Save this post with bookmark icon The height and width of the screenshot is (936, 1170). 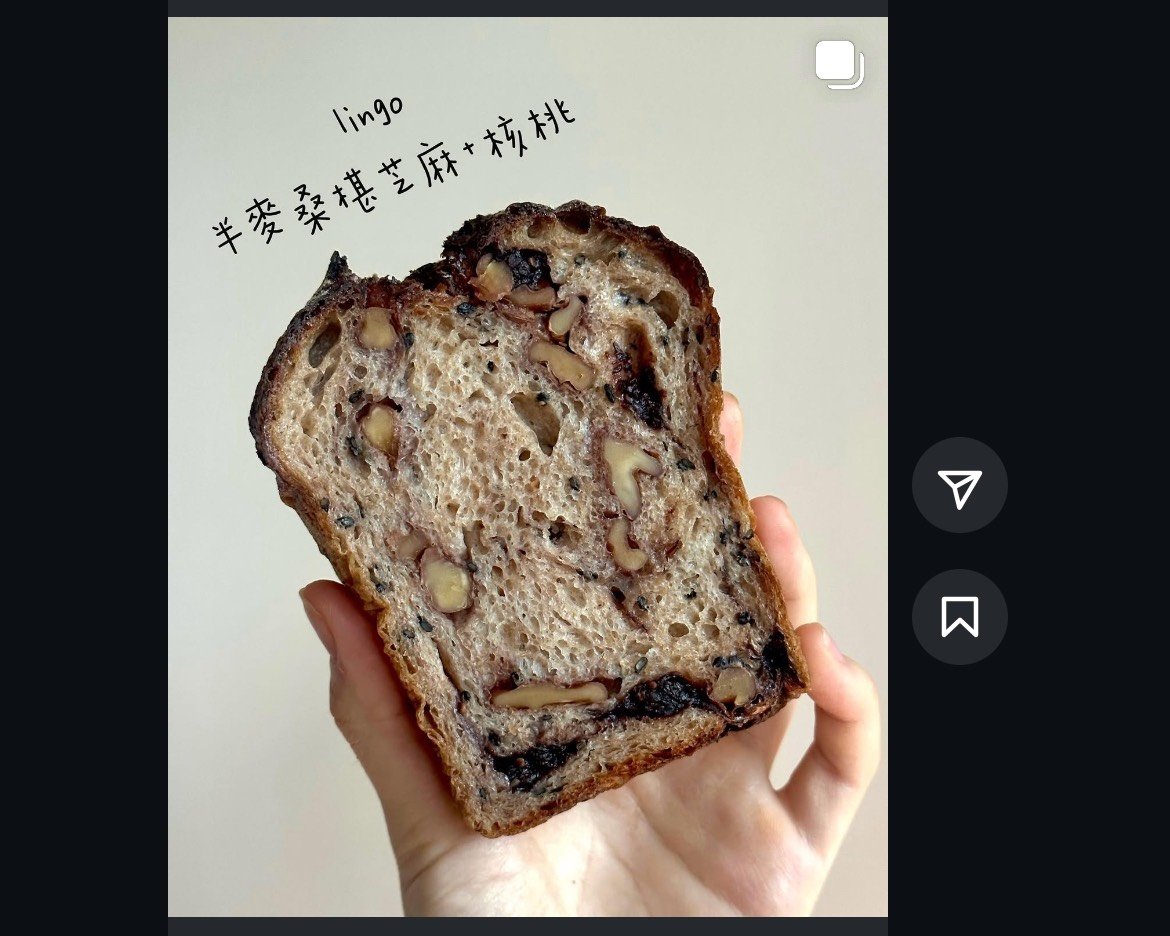click(x=959, y=617)
